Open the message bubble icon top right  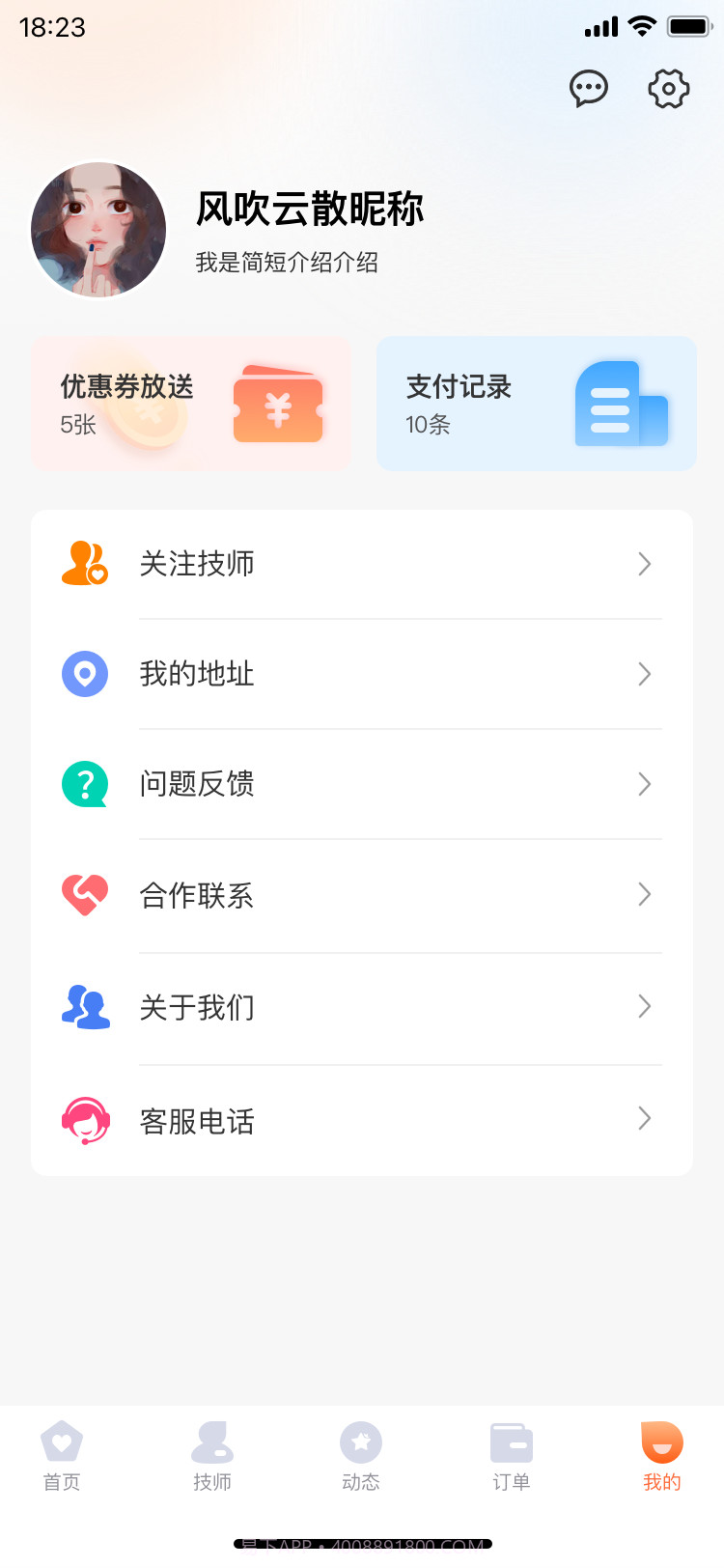[589, 88]
